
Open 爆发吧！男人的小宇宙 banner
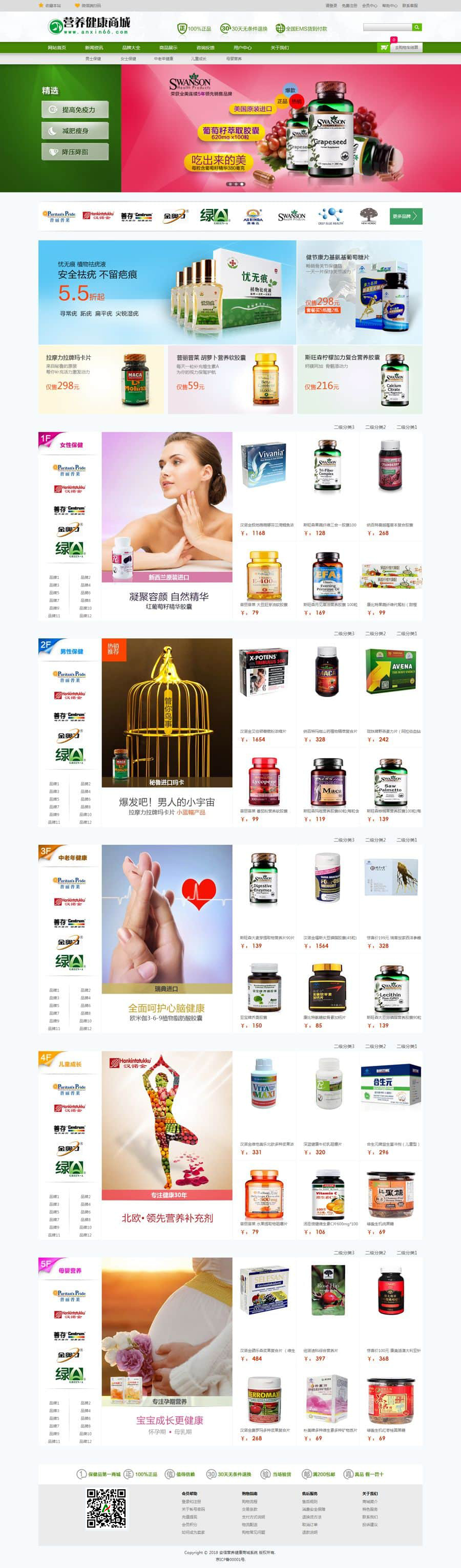coord(166,802)
